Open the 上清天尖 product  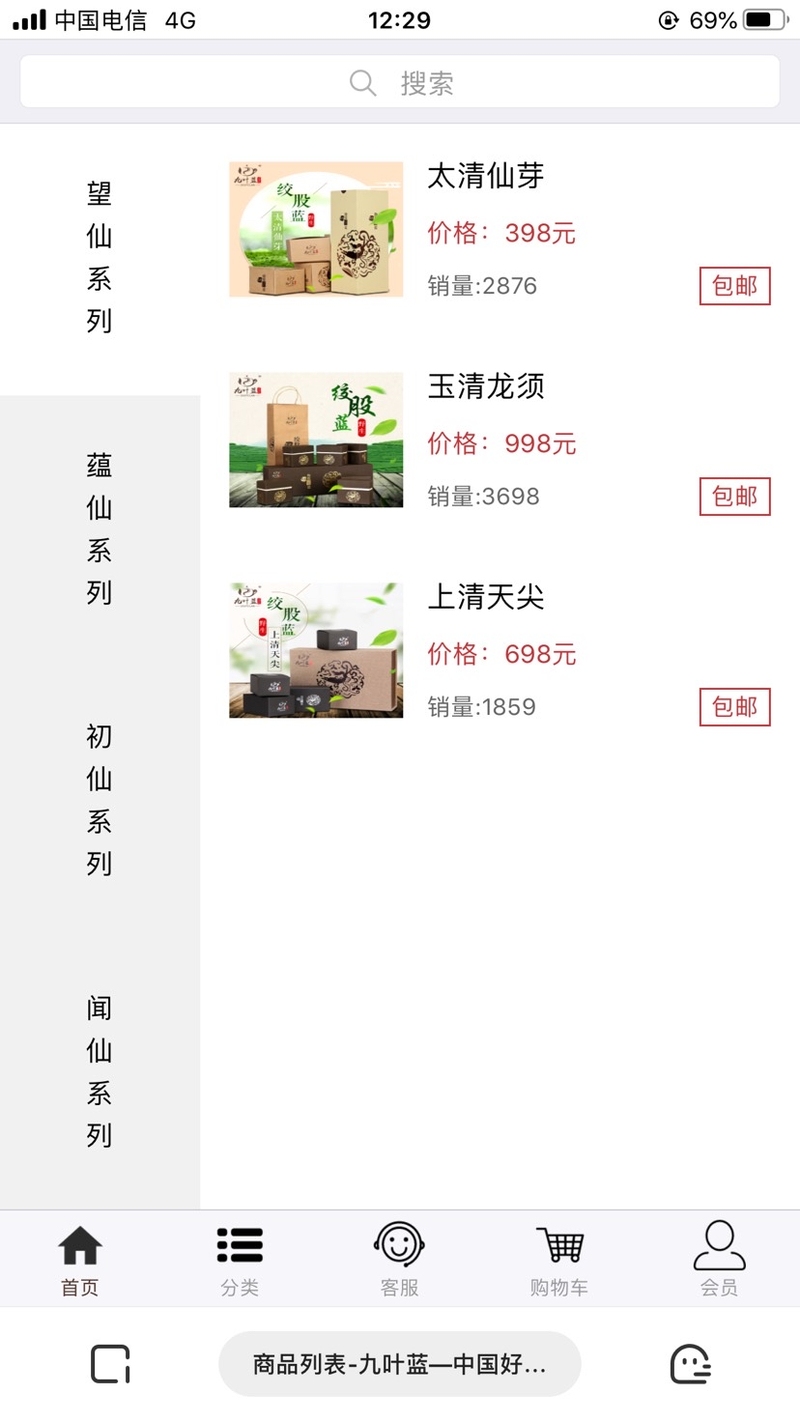tap(486, 598)
